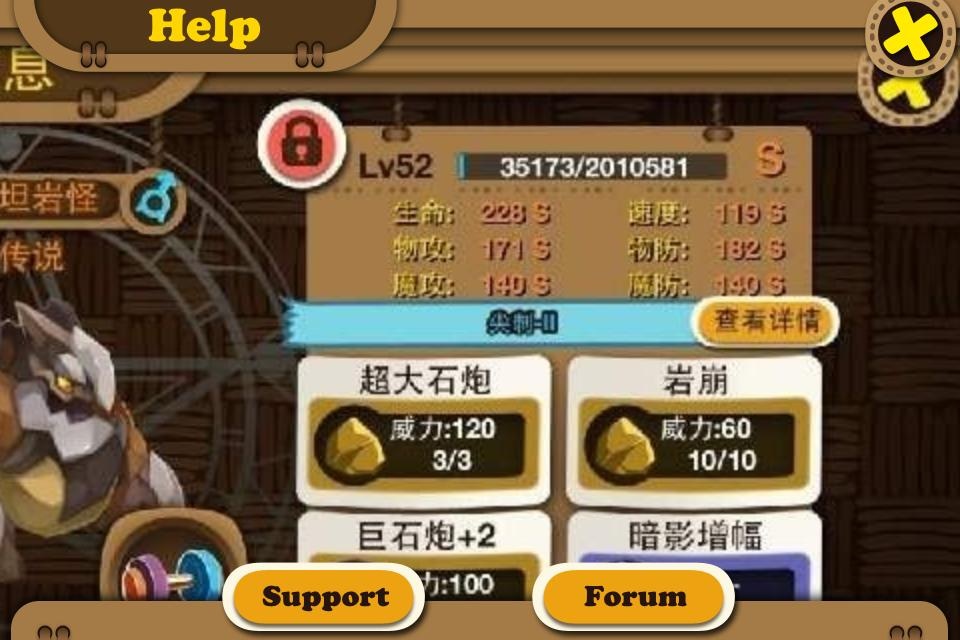Select the 岩崩 skill card

pyautogui.click(x=694, y=430)
